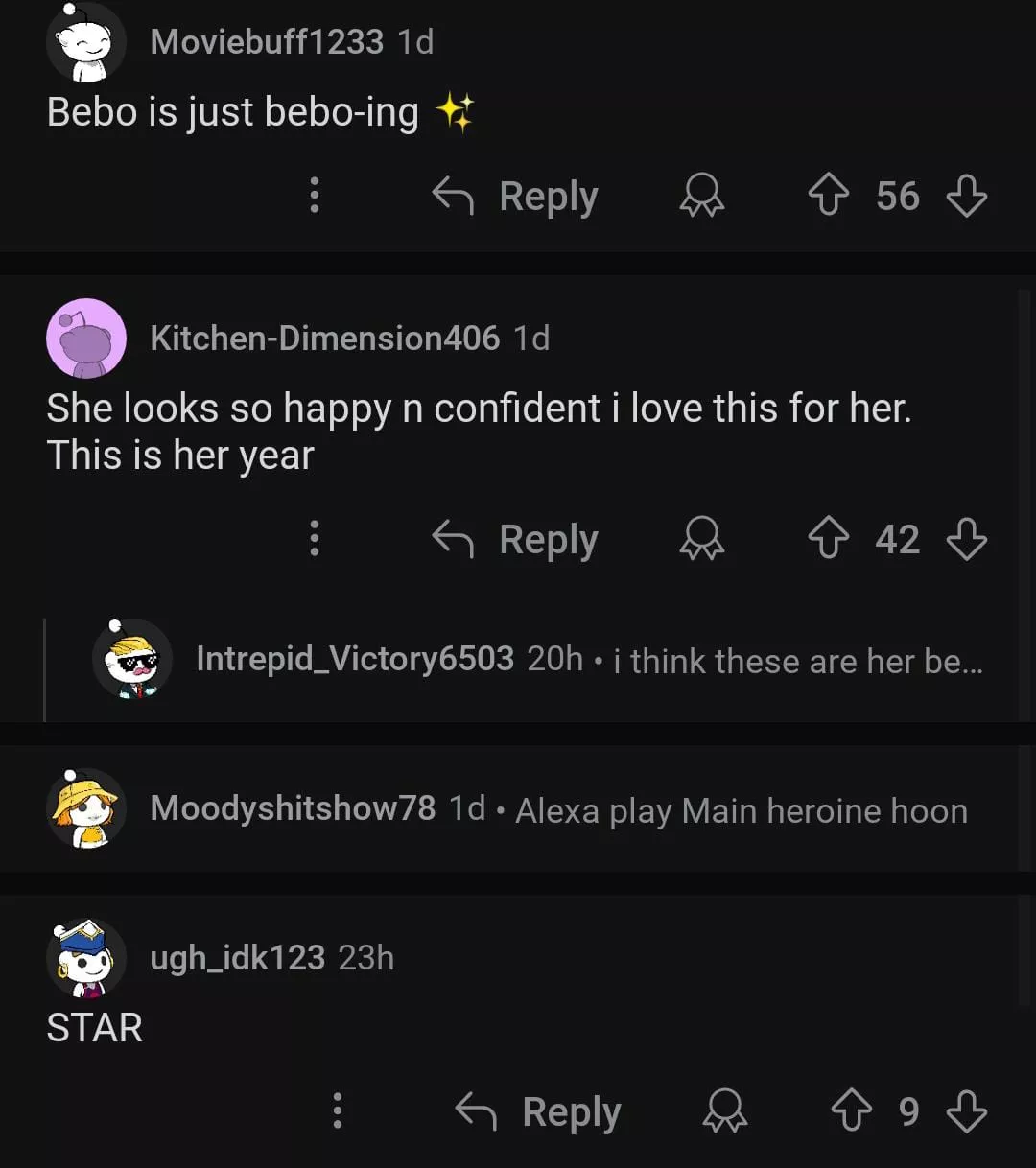Open more options on Moviebuff1233's comment
The image size is (1036, 1168).
click(x=314, y=196)
